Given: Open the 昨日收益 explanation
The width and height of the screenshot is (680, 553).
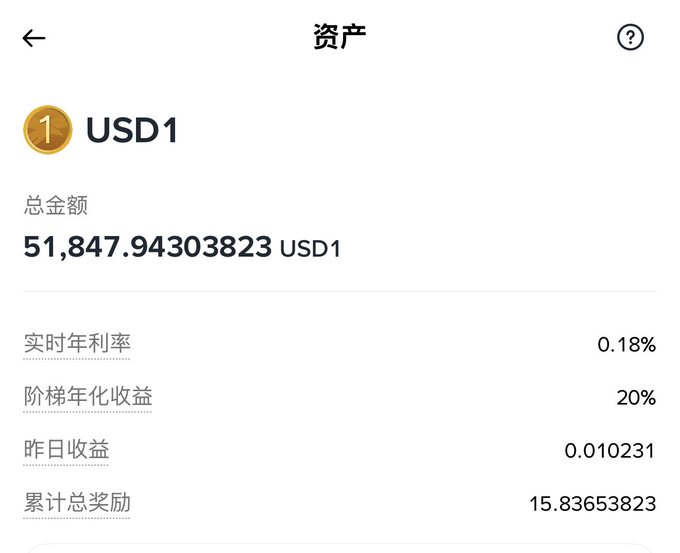Looking at the screenshot, I should 66,450.
